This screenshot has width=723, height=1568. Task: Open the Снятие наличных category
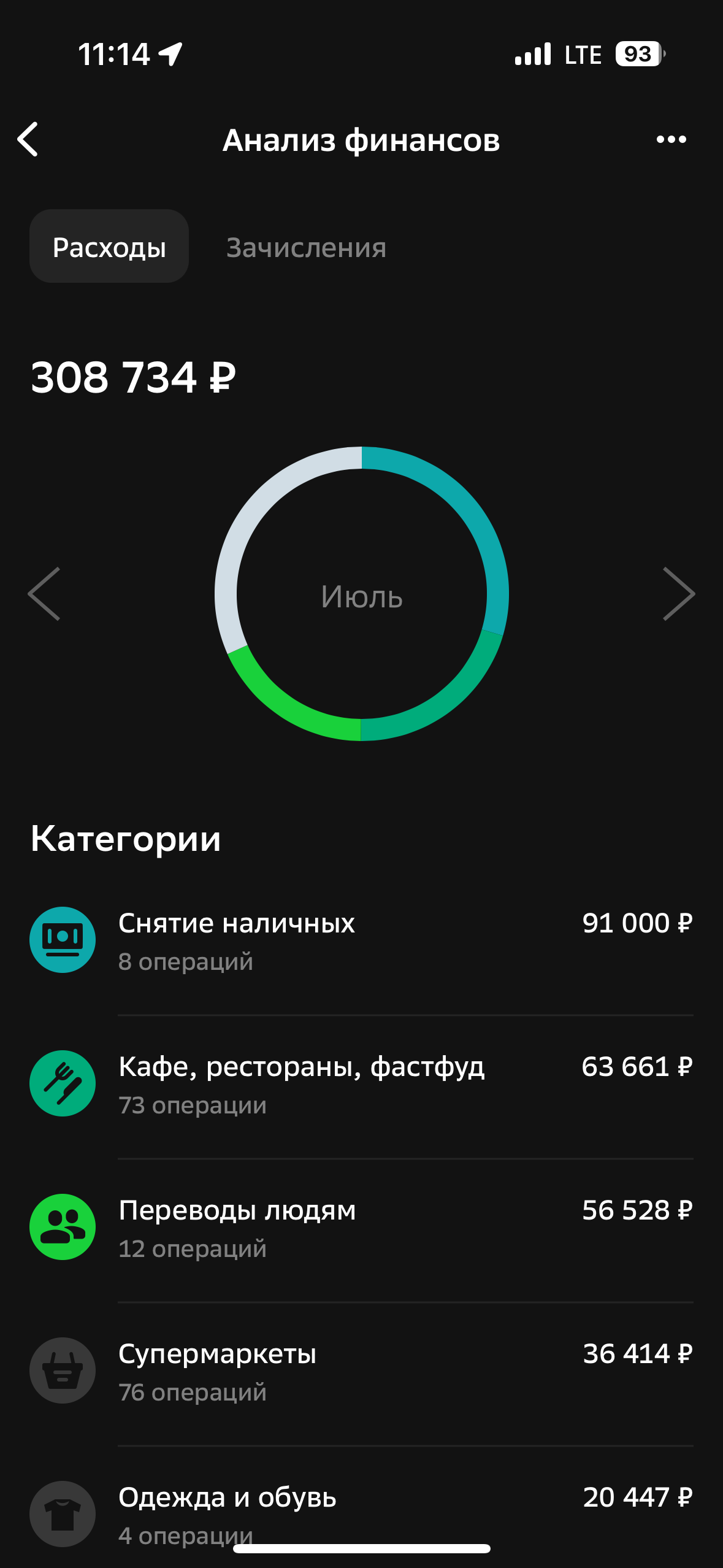361,942
